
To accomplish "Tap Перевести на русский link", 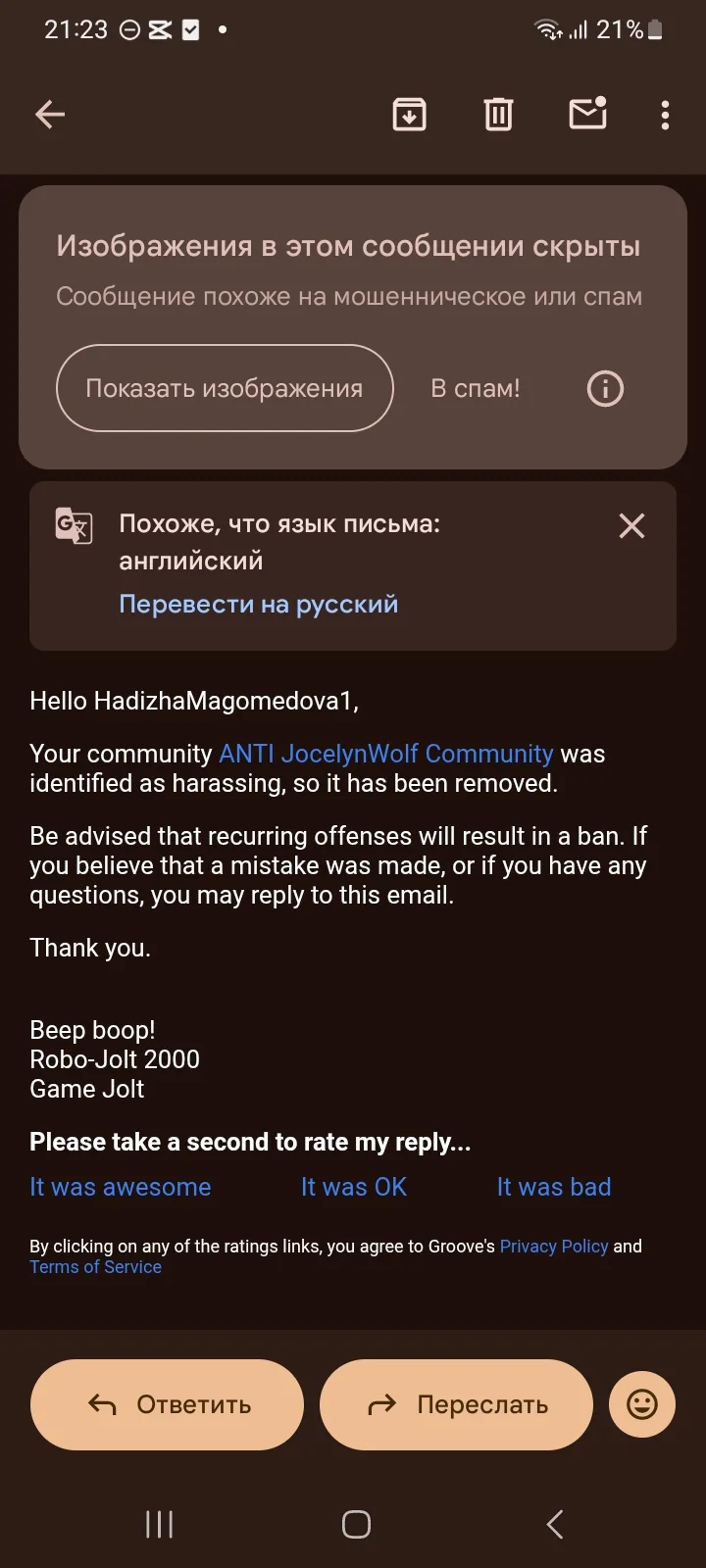I will pyautogui.click(x=258, y=604).
